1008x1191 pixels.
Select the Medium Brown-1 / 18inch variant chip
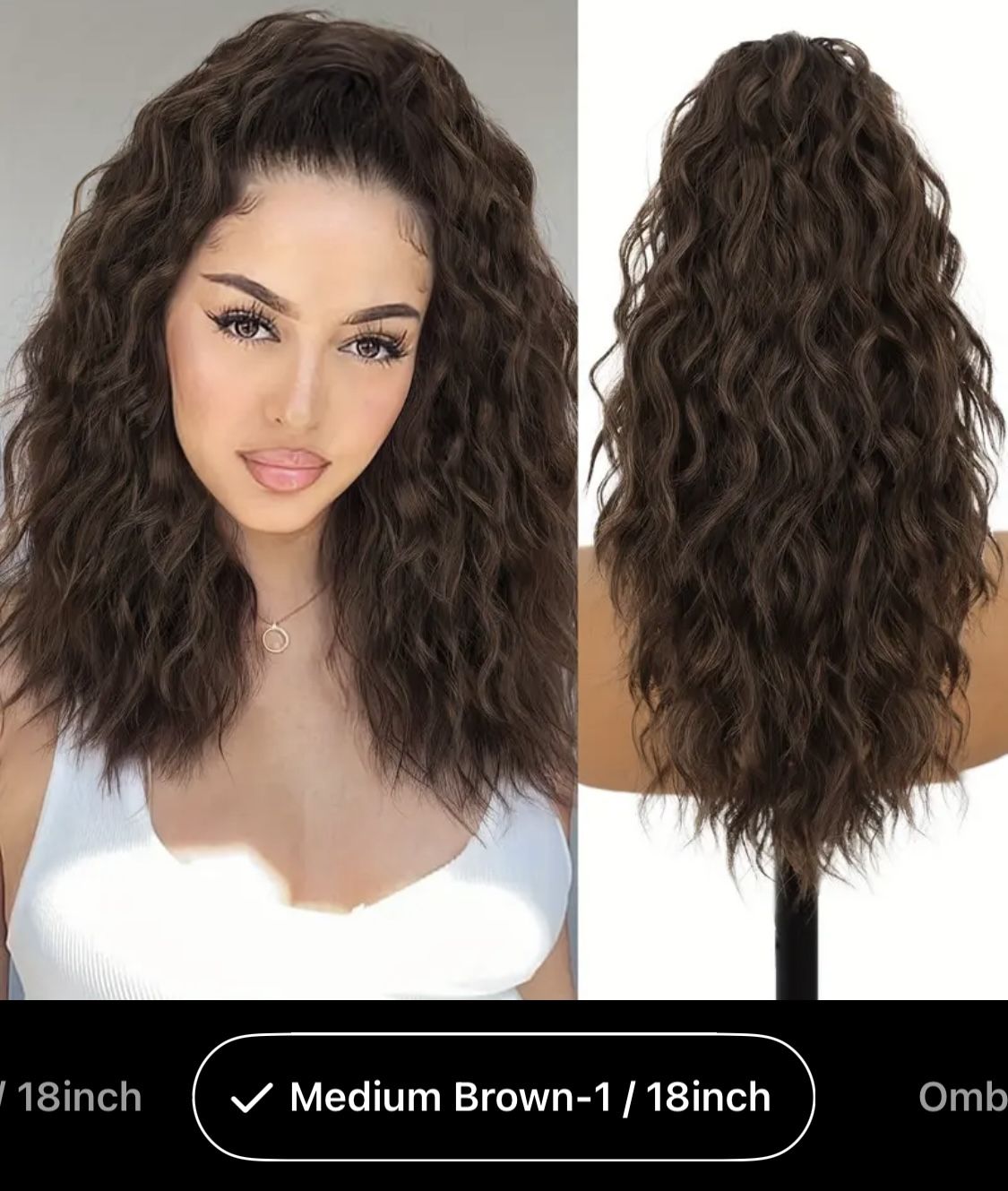pyautogui.click(x=504, y=1097)
